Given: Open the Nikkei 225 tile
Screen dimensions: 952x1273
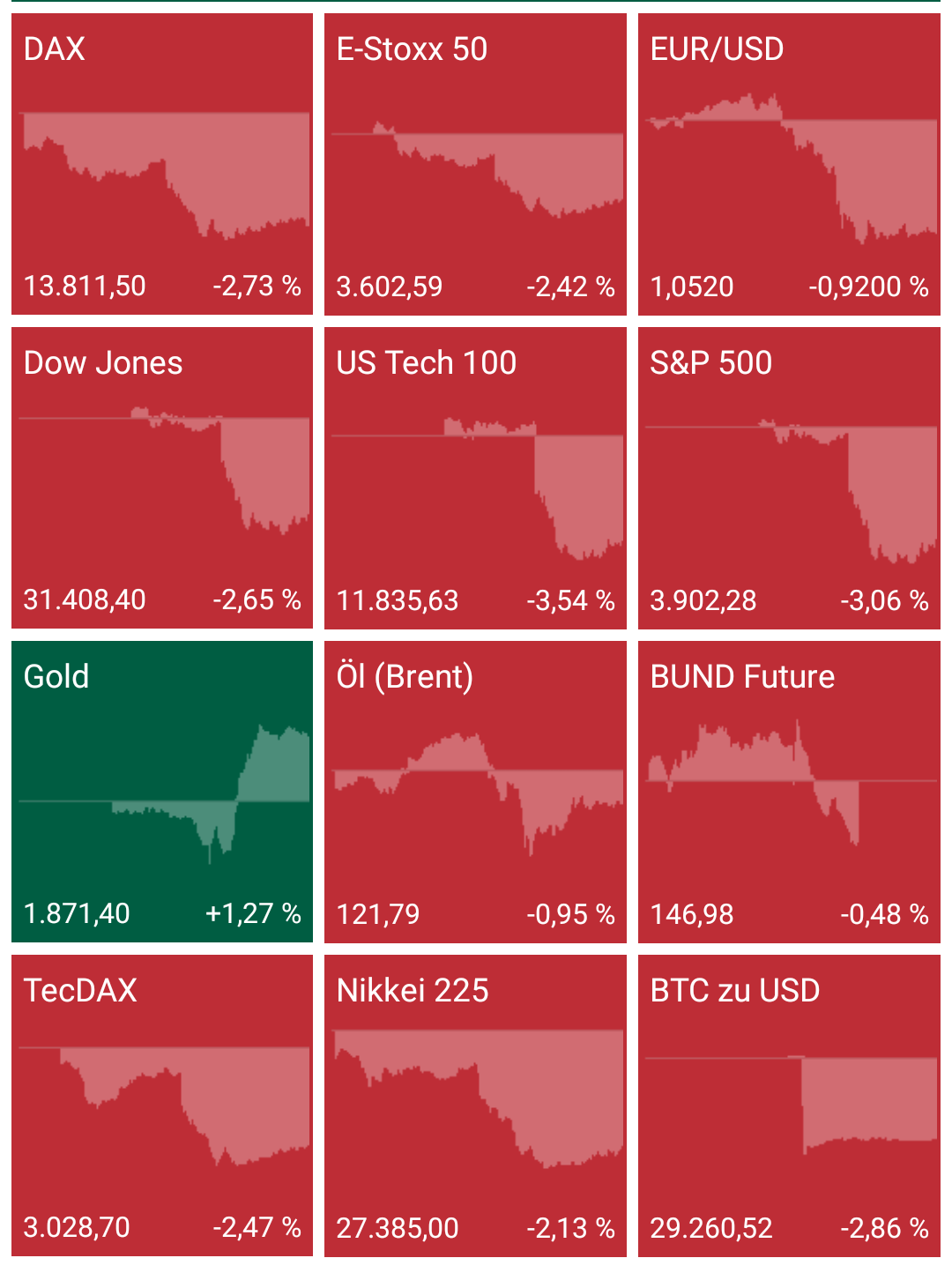Looking at the screenshot, I should pos(475,1105).
